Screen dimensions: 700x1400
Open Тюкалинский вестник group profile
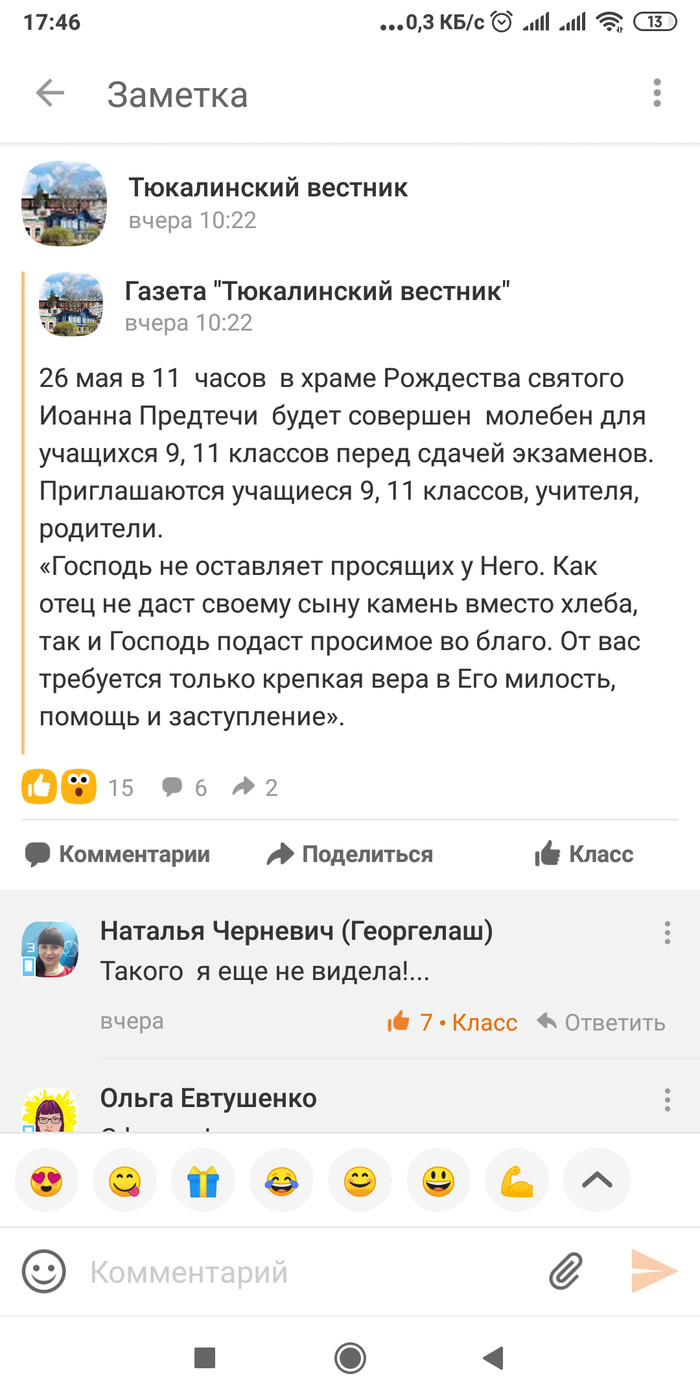[267, 188]
